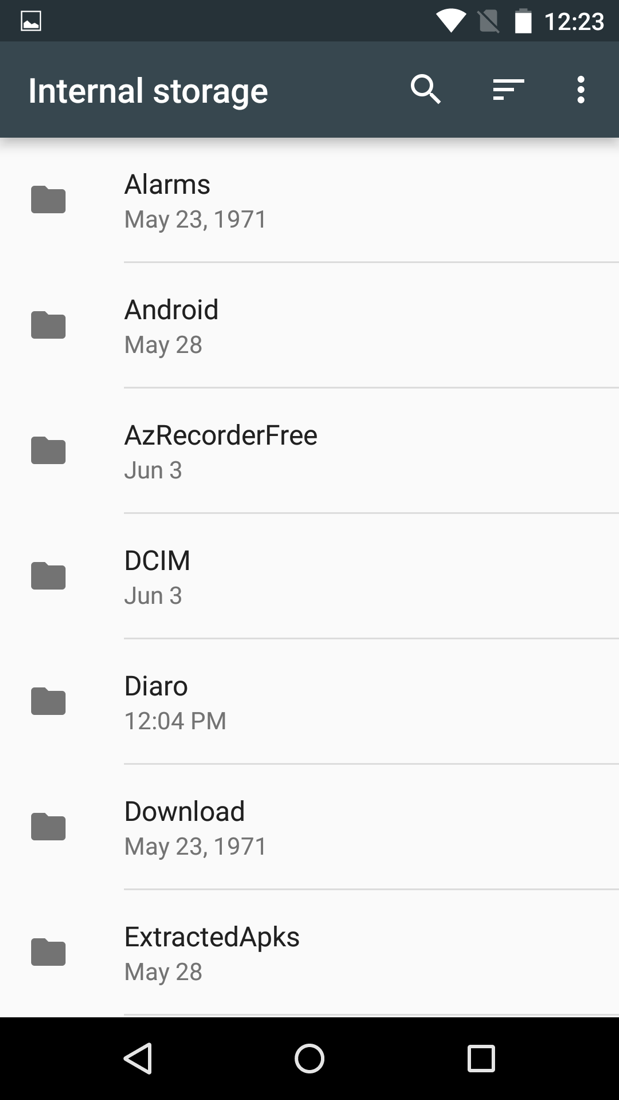The height and width of the screenshot is (1100, 619).
Task: View the Diaro folder
Action: pos(310,702)
